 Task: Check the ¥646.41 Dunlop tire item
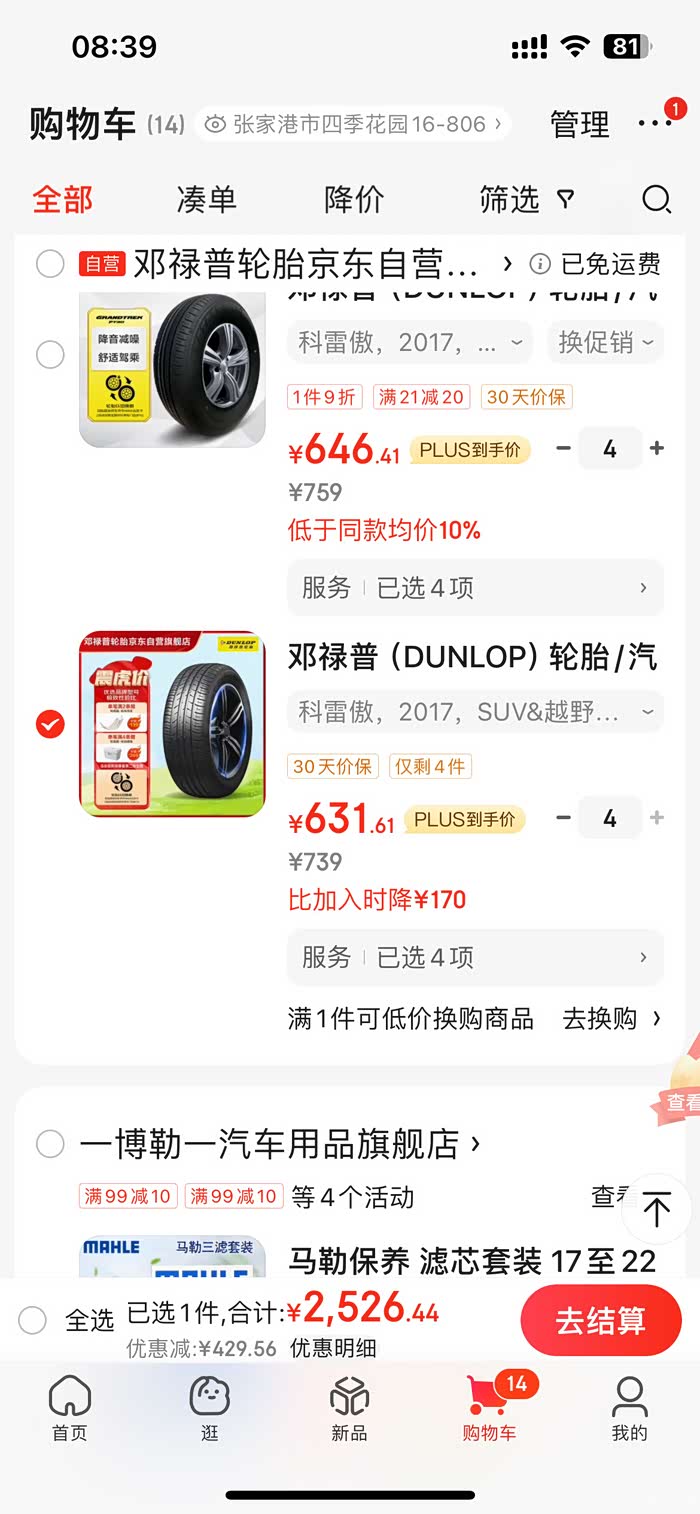point(50,354)
